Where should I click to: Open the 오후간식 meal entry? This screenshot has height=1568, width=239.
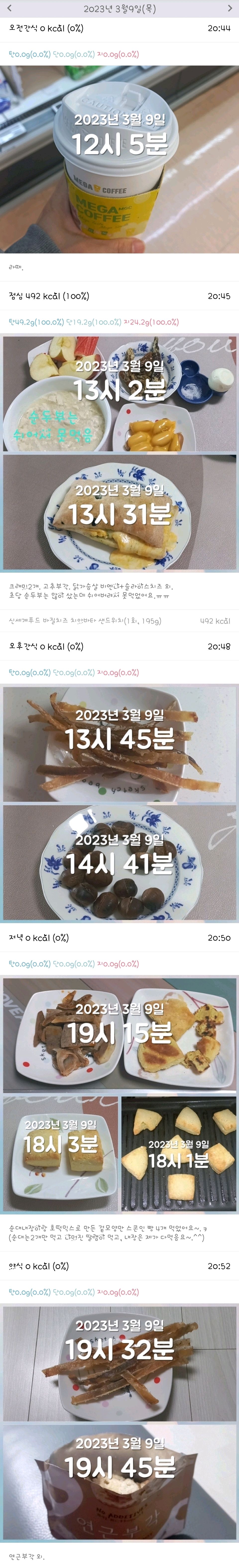[119, 647]
